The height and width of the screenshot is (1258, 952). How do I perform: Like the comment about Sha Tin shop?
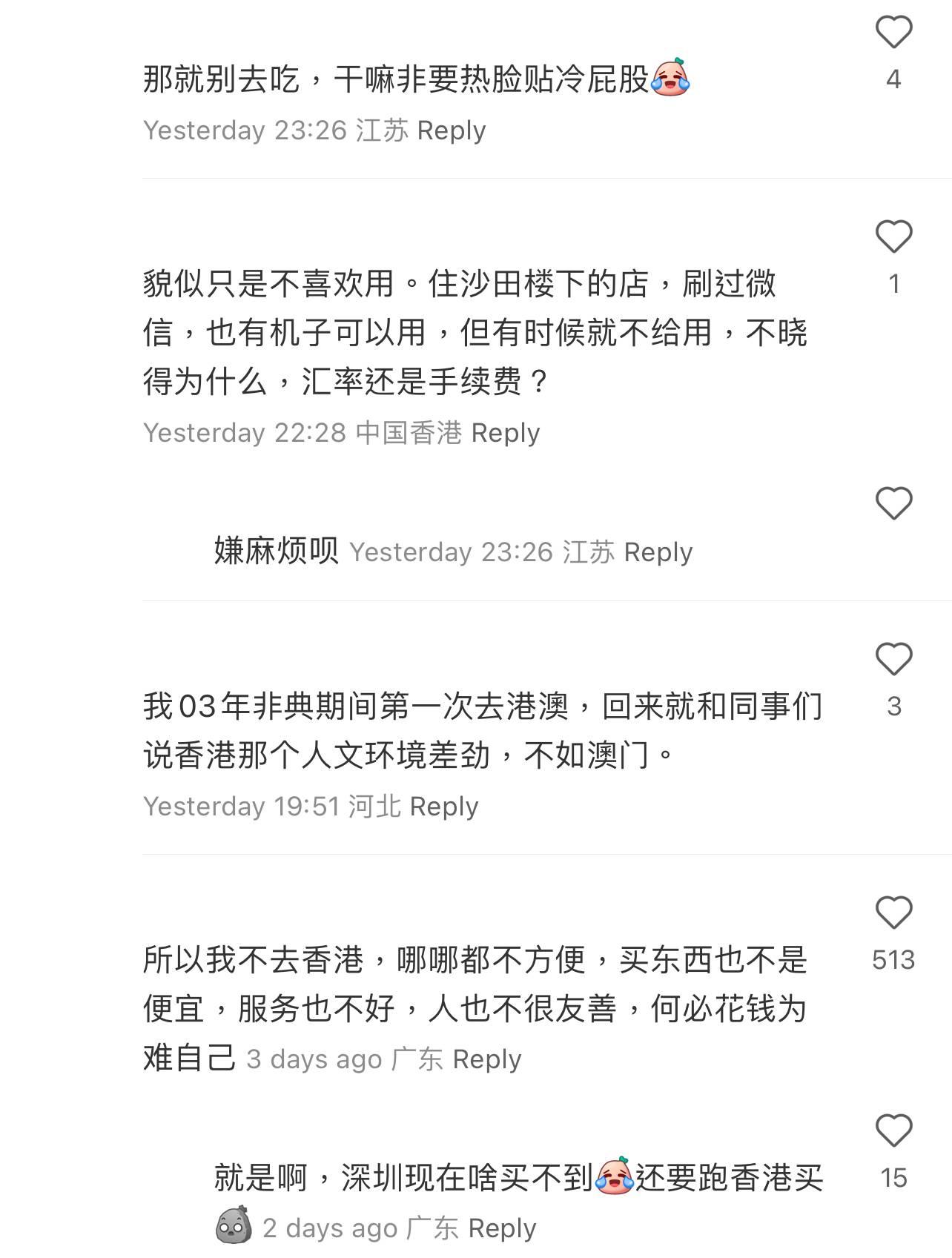[894, 237]
